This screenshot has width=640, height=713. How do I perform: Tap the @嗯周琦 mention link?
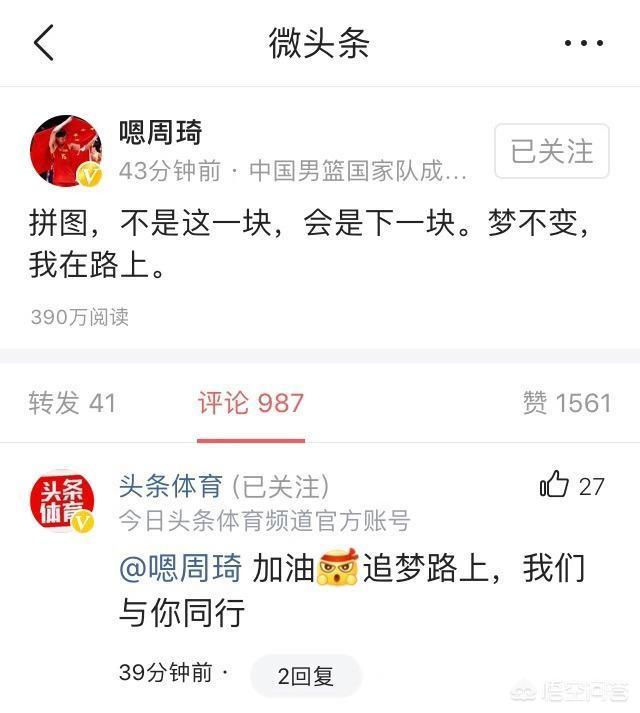tap(180, 568)
